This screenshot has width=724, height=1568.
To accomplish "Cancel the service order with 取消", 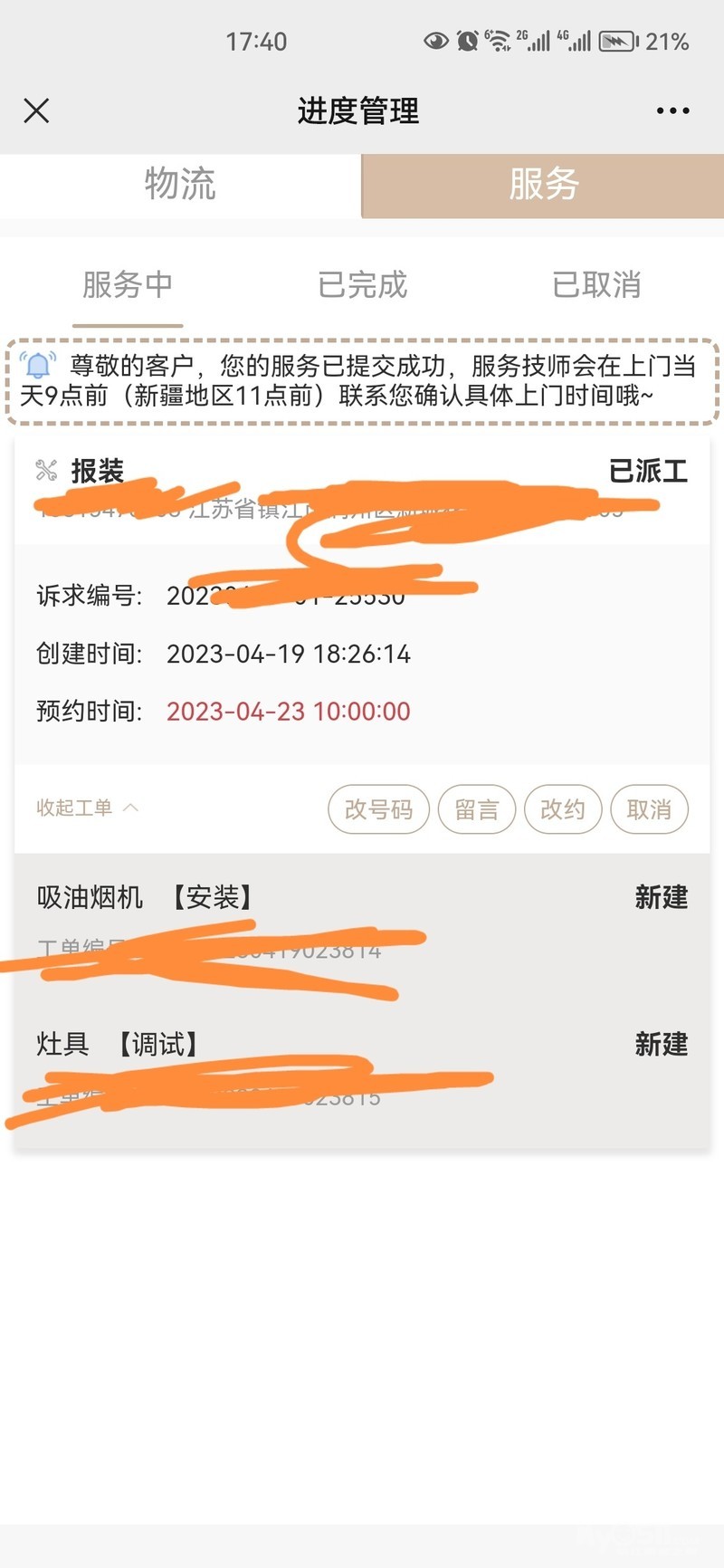I will coord(649,809).
